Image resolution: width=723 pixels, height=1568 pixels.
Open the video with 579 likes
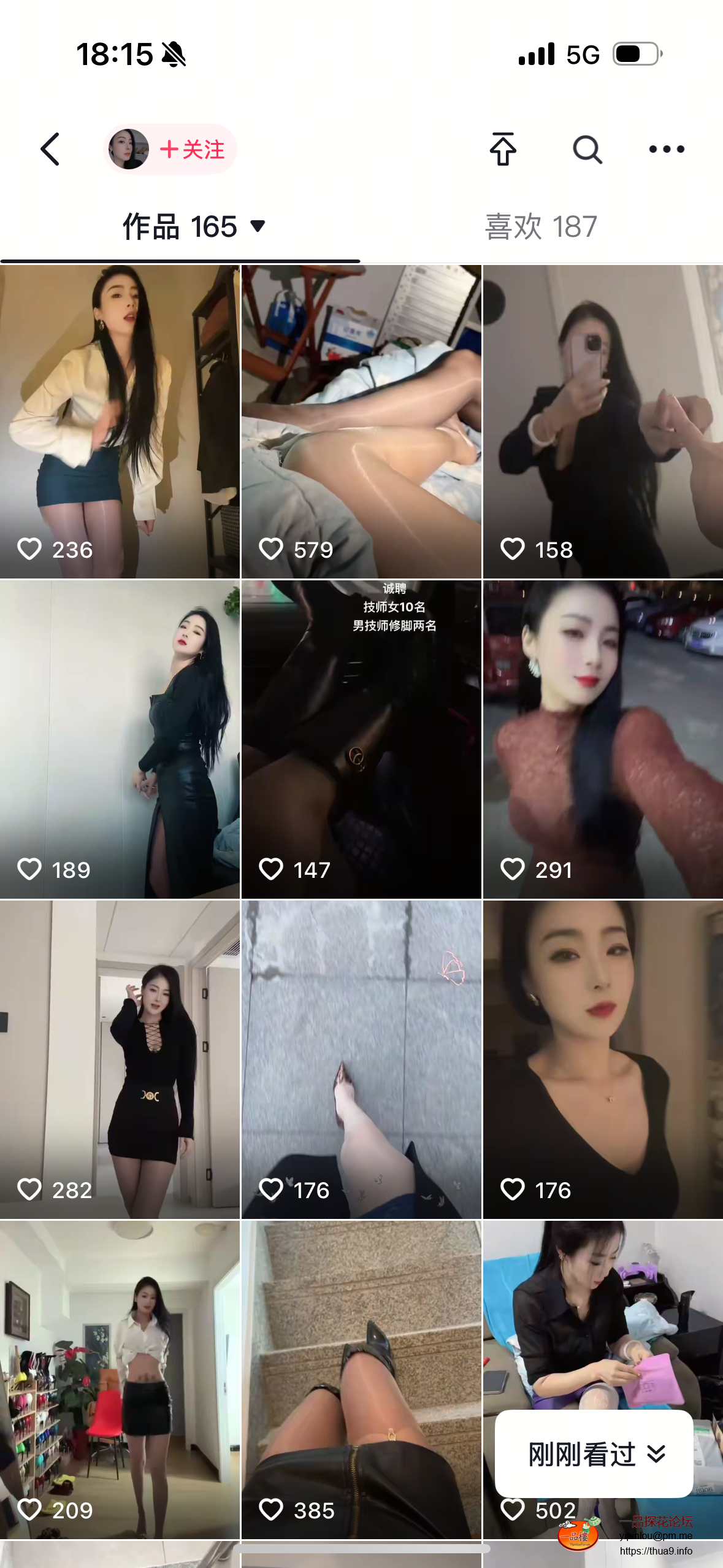[x=361, y=421]
